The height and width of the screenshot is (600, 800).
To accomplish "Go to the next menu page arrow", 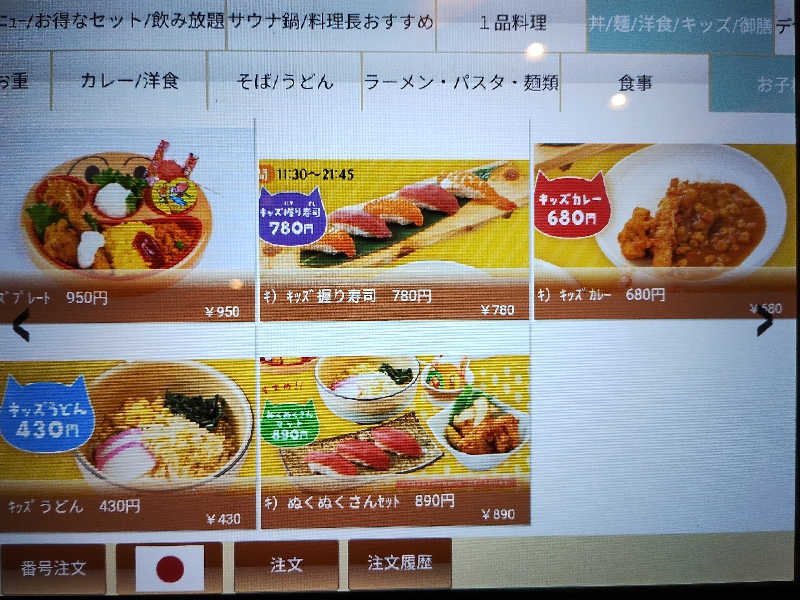I will pos(765,320).
